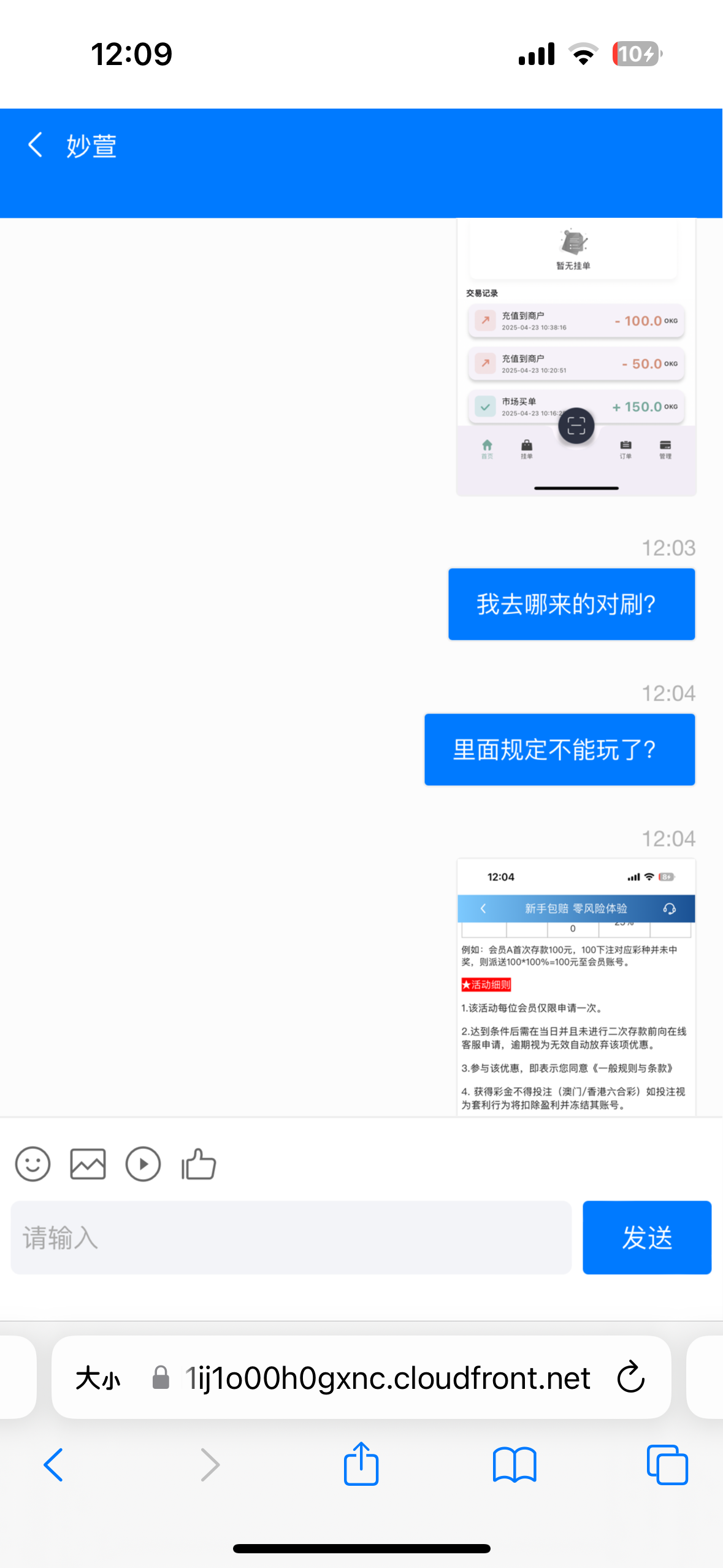Tap Safari's forward navigation arrow
The width and height of the screenshot is (723, 1568).
pyautogui.click(x=209, y=1465)
